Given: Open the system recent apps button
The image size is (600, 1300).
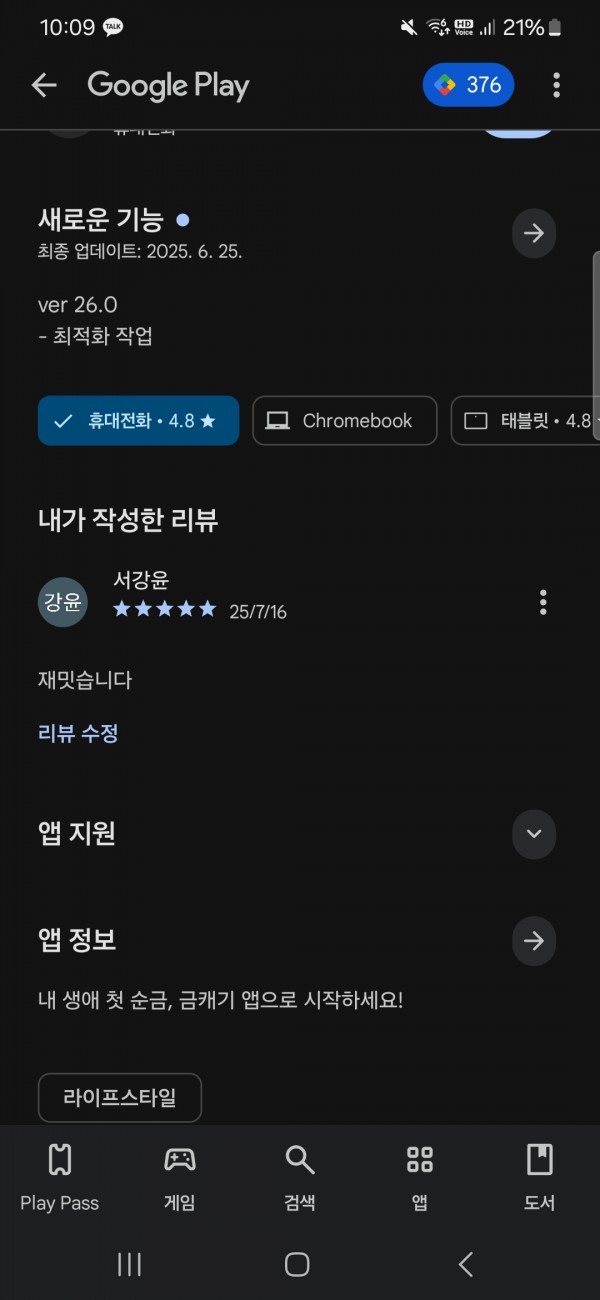Looking at the screenshot, I should (x=129, y=1264).
